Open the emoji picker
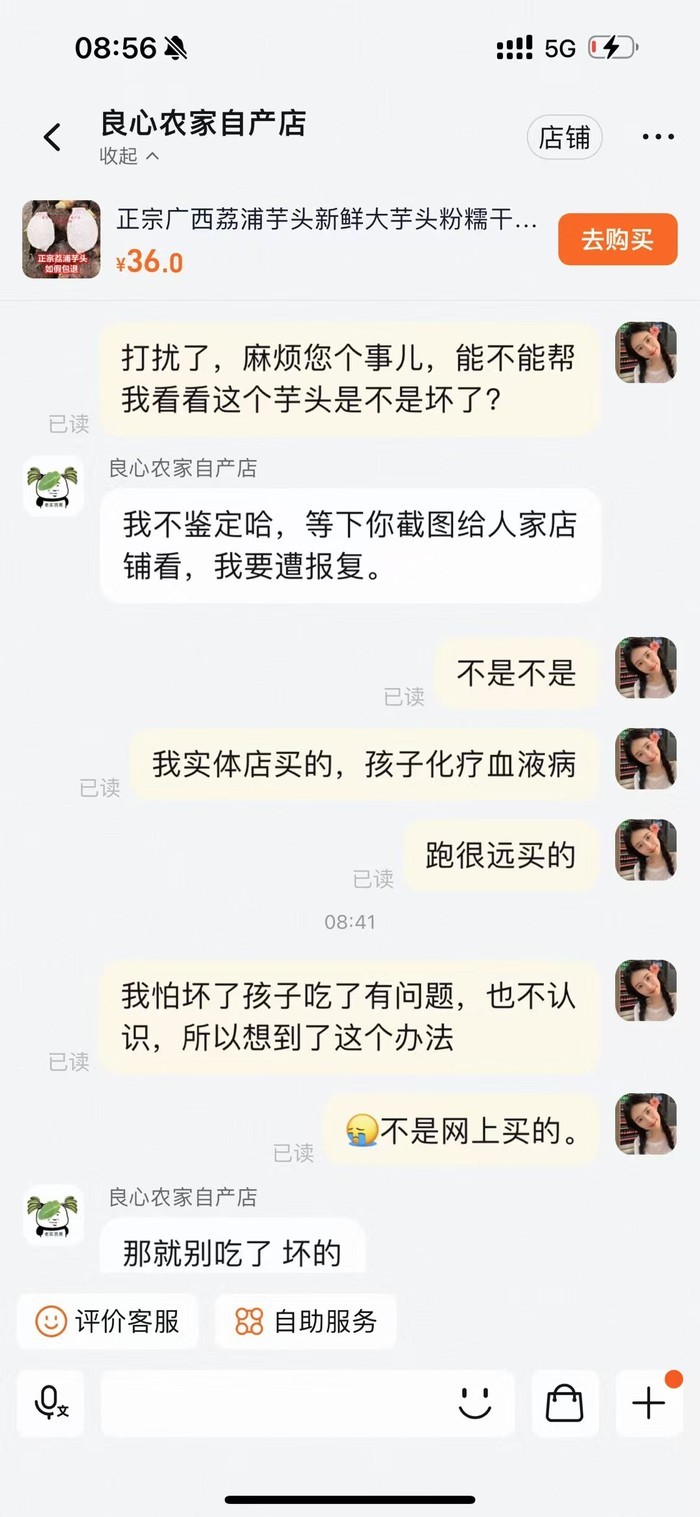Image resolution: width=700 pixels, height=1517 pixels. pos(475,1403)
